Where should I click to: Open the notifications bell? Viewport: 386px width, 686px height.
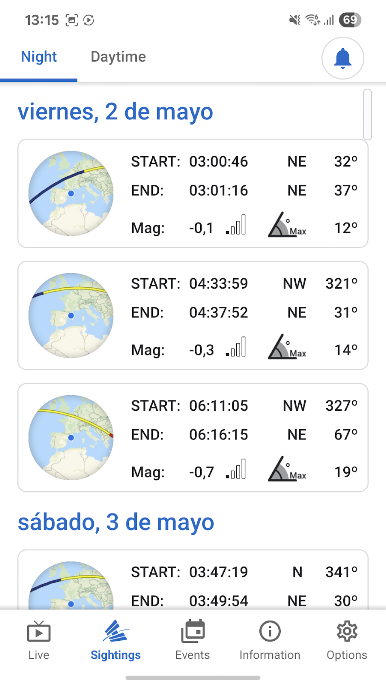click(343, 58)
